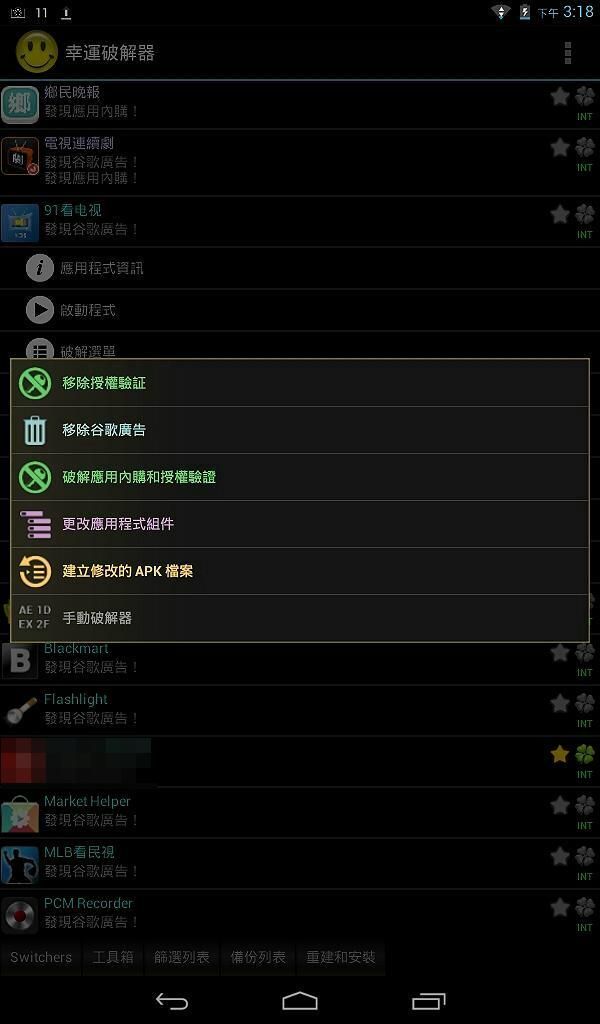Open the 工具箱 tab
Screen dimensions: 600x1024
click(x=113, y=957)
